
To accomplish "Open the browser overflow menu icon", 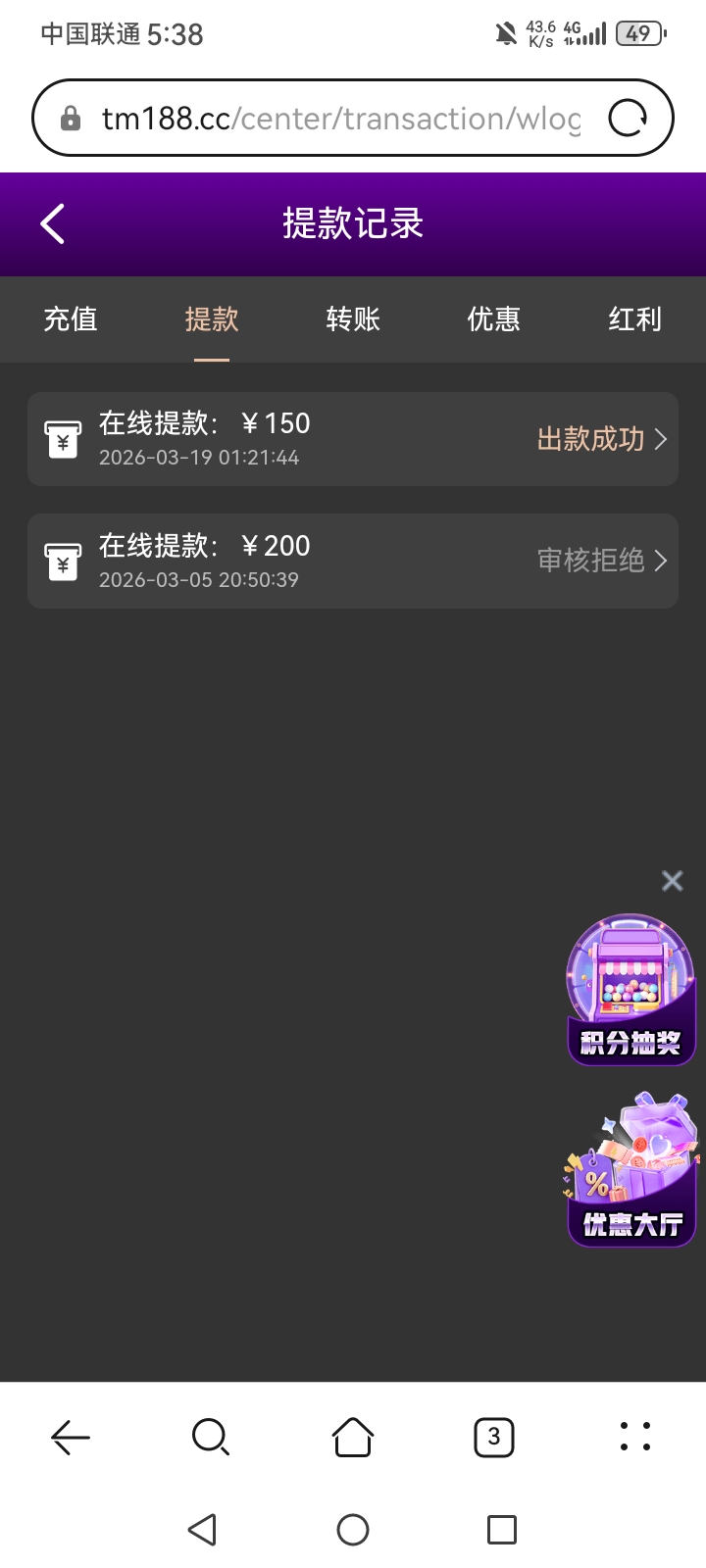I will point(634,1437).
